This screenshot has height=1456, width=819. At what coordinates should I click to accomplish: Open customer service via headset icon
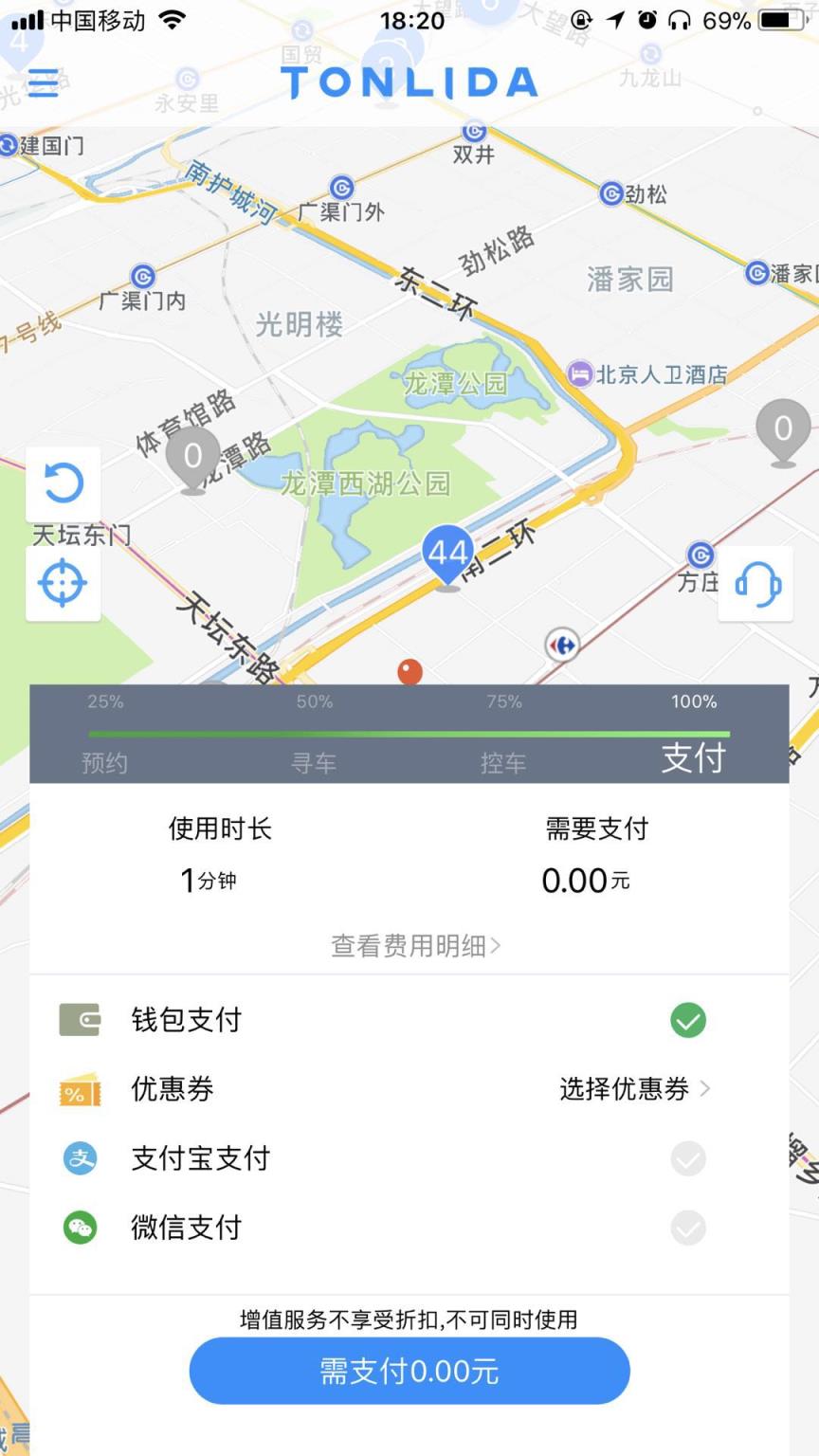(755, 585)
